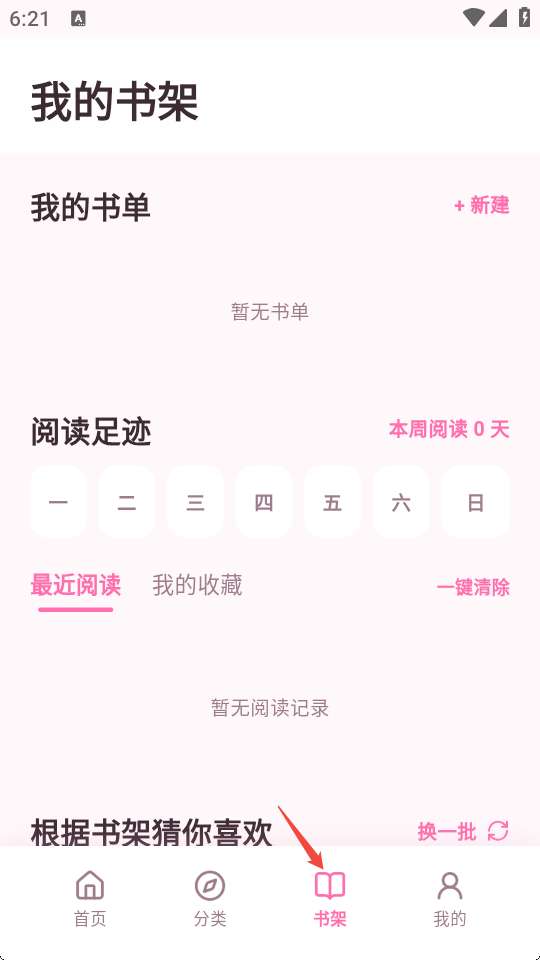Screen dimensions: 540x960
Task: Create a new book list with 新建
Action: pos(482,206)
